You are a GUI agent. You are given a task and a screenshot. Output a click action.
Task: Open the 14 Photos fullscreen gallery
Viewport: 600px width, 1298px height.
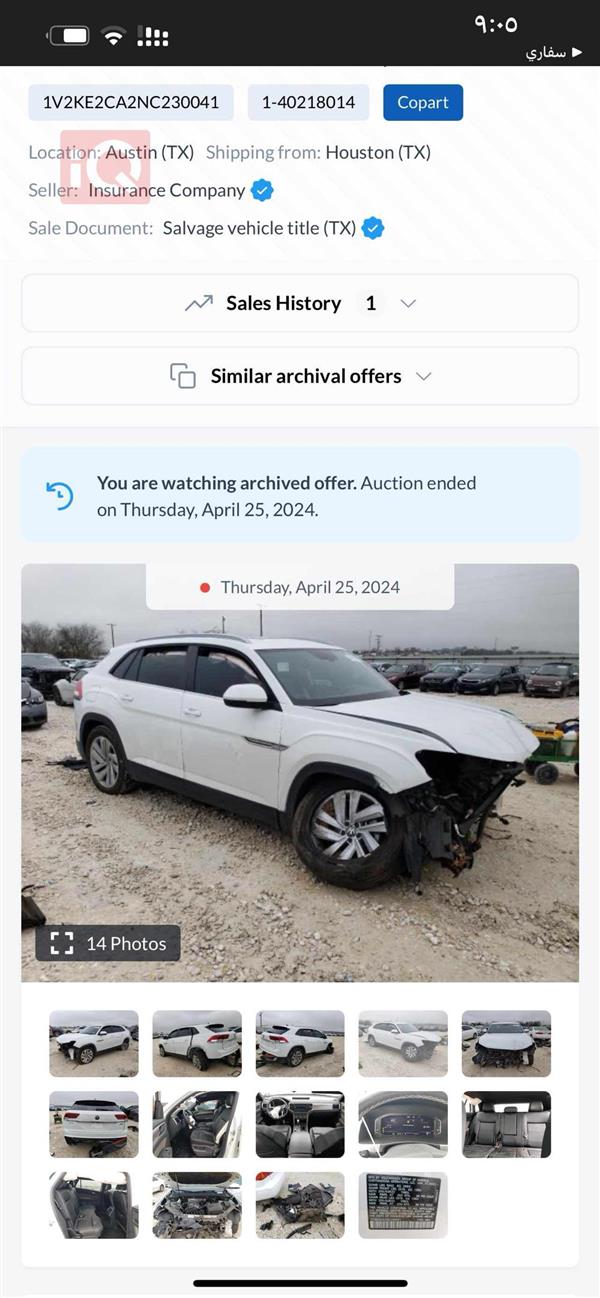[108, 943]
